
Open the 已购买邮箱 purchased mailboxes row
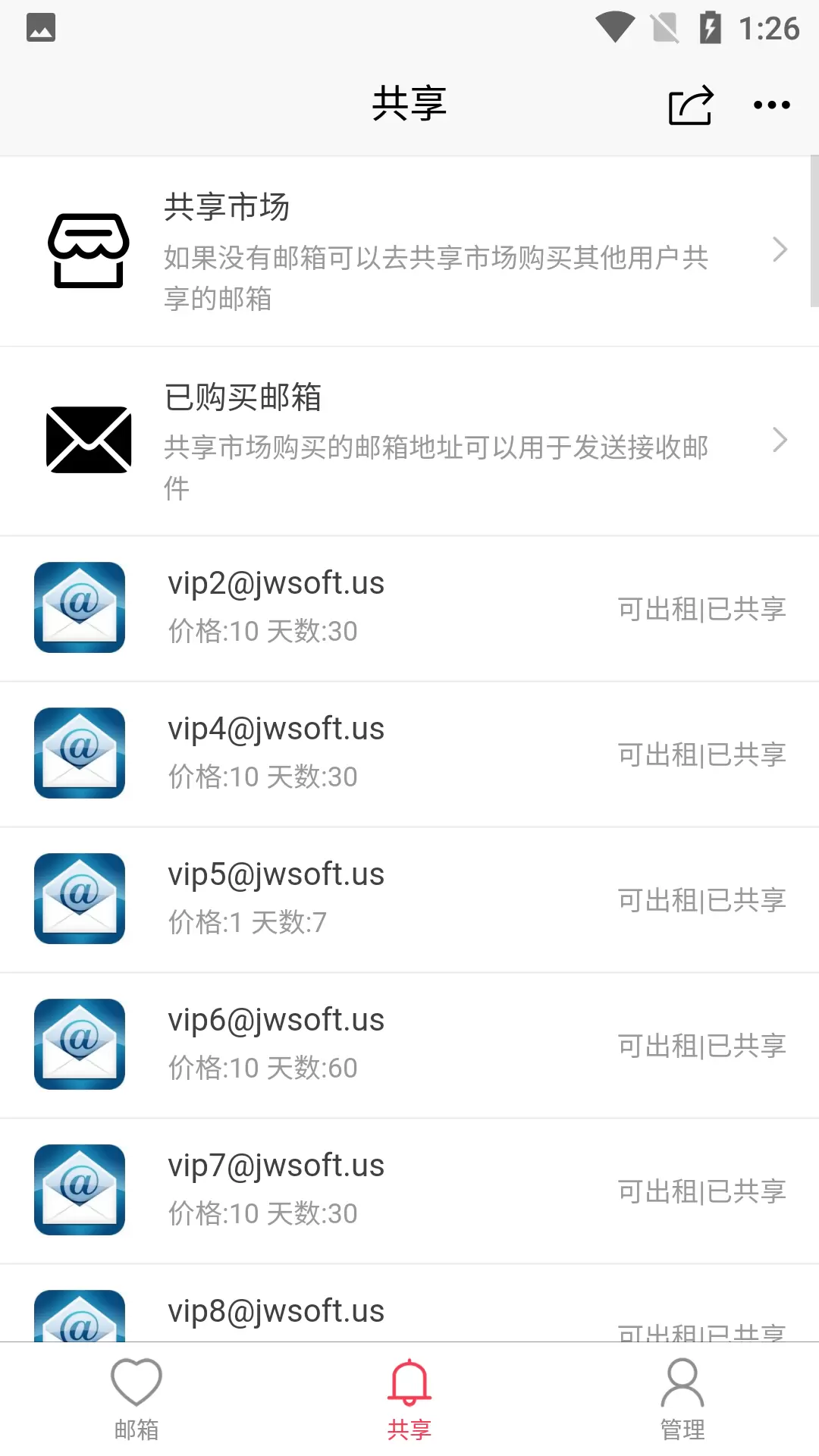(409, 441)
